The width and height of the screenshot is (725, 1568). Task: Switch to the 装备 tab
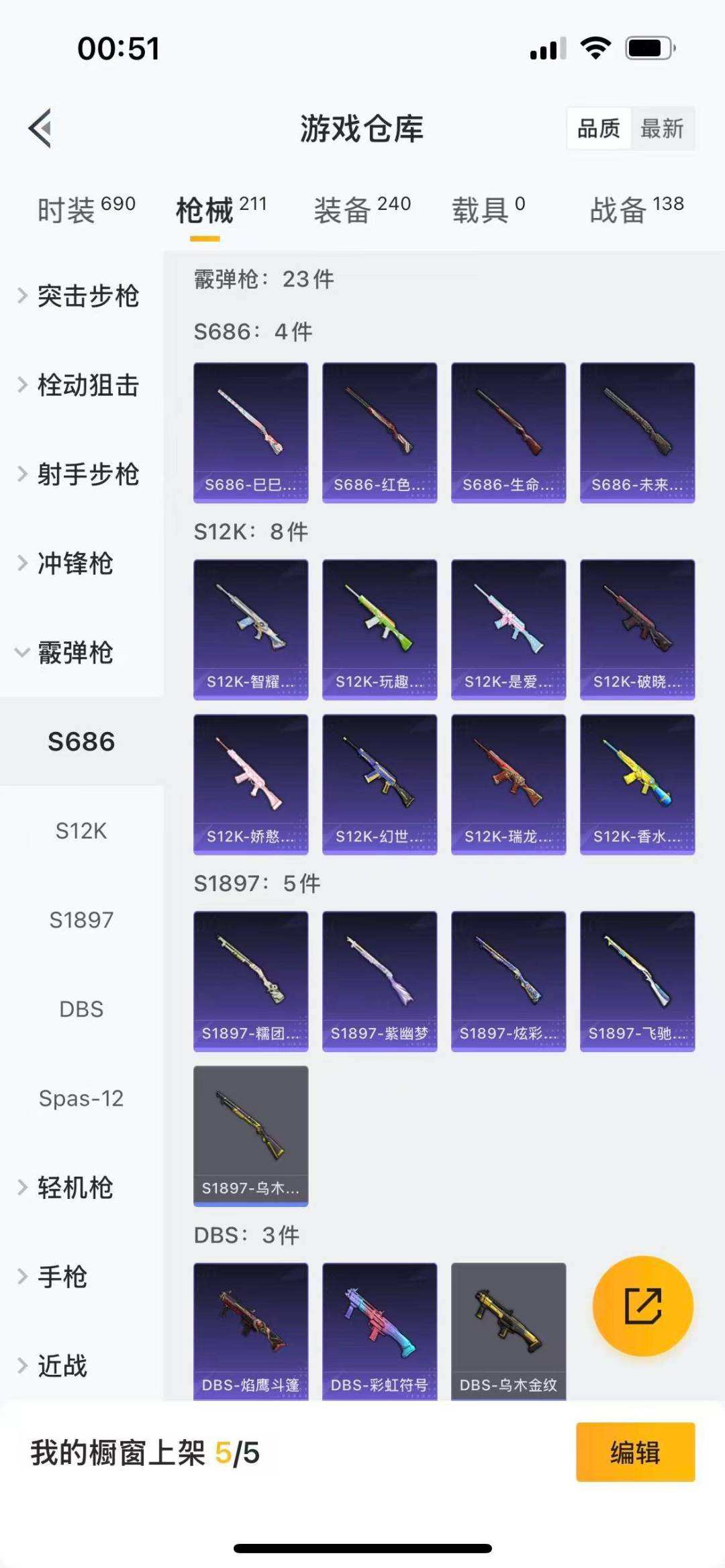point(362,210)
